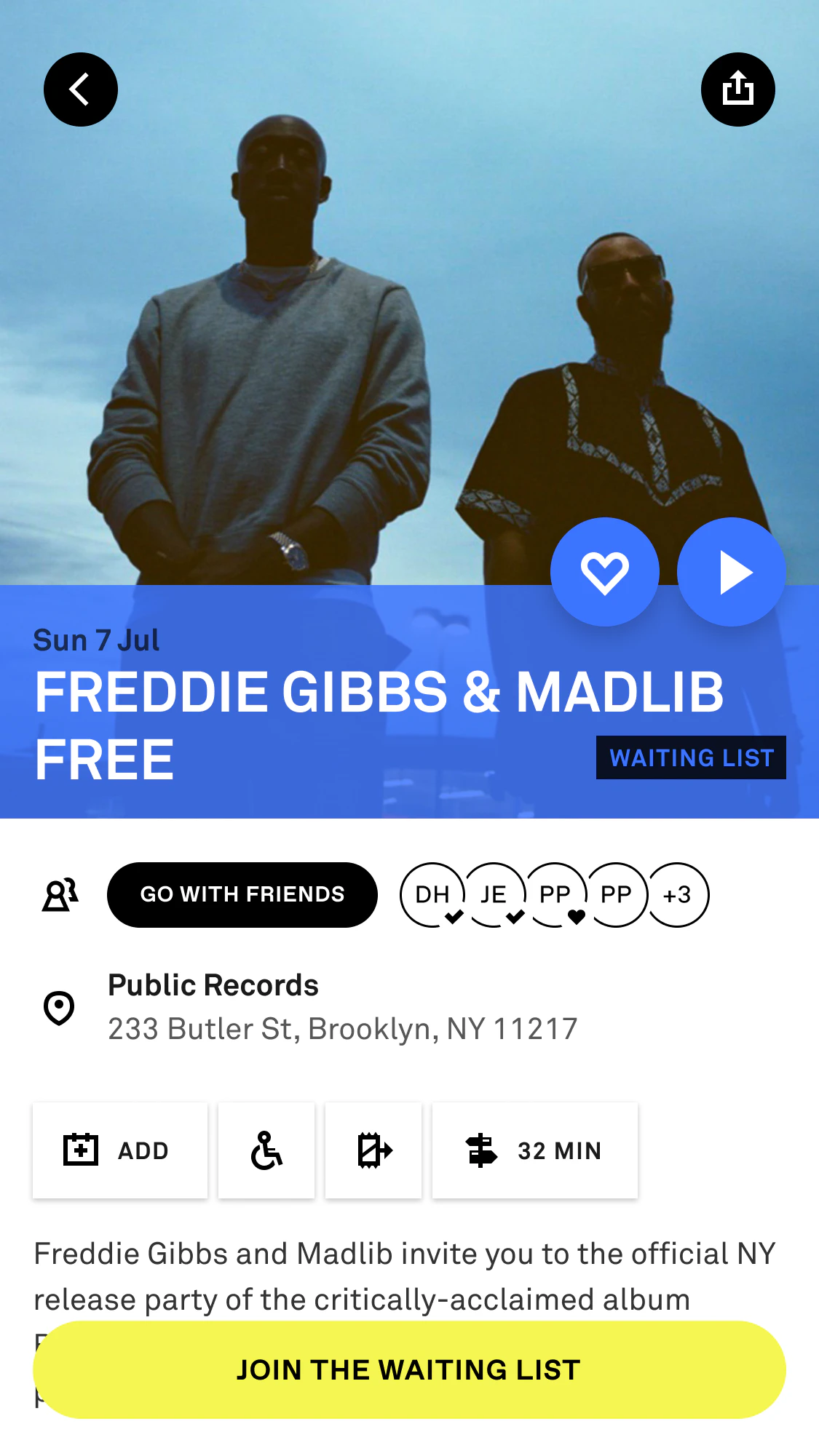Image resolution: width=819 pixels, height=1456 pixels.
Task: View wheelchair accessibility information
Action: tap(266, 1150)
